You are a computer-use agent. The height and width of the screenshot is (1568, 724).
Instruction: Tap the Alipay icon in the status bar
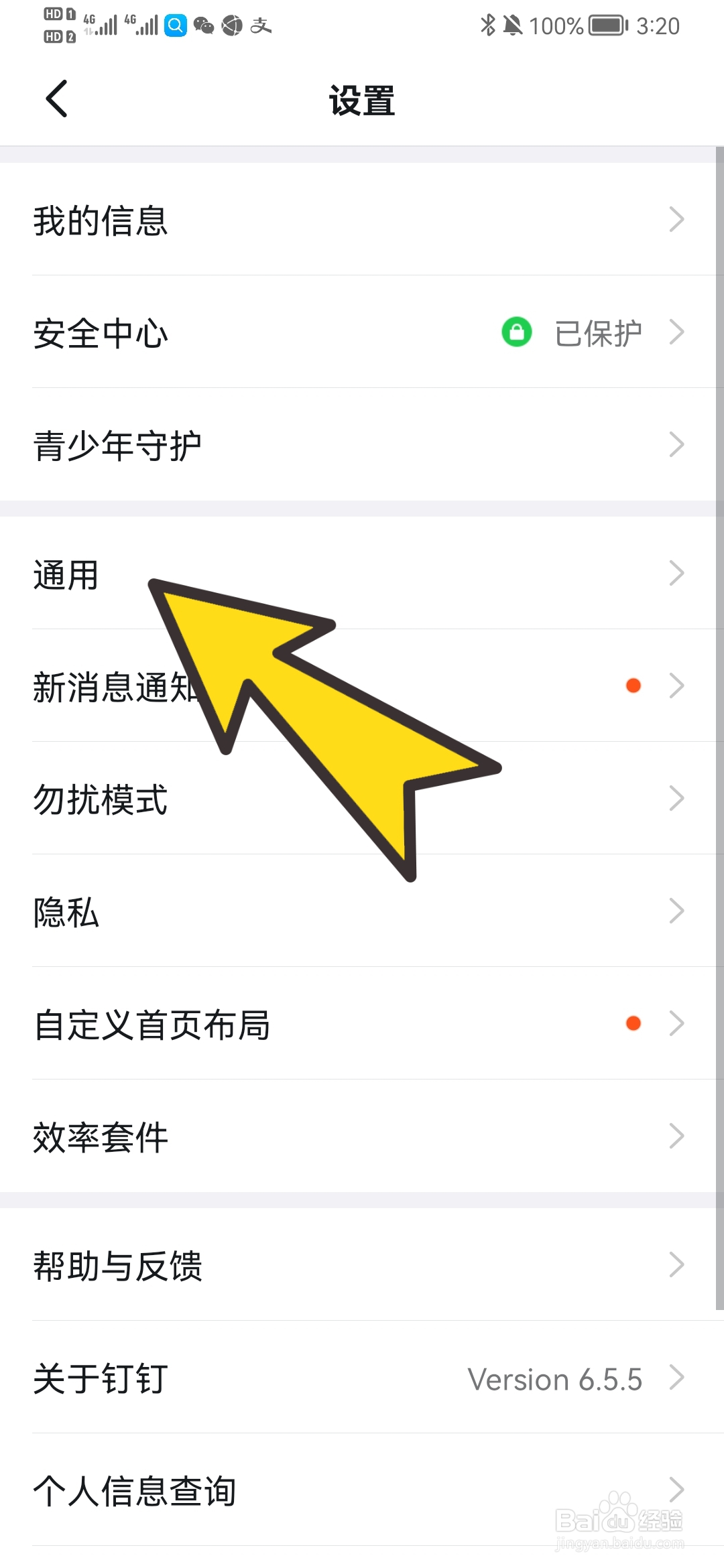coord(261,27)
